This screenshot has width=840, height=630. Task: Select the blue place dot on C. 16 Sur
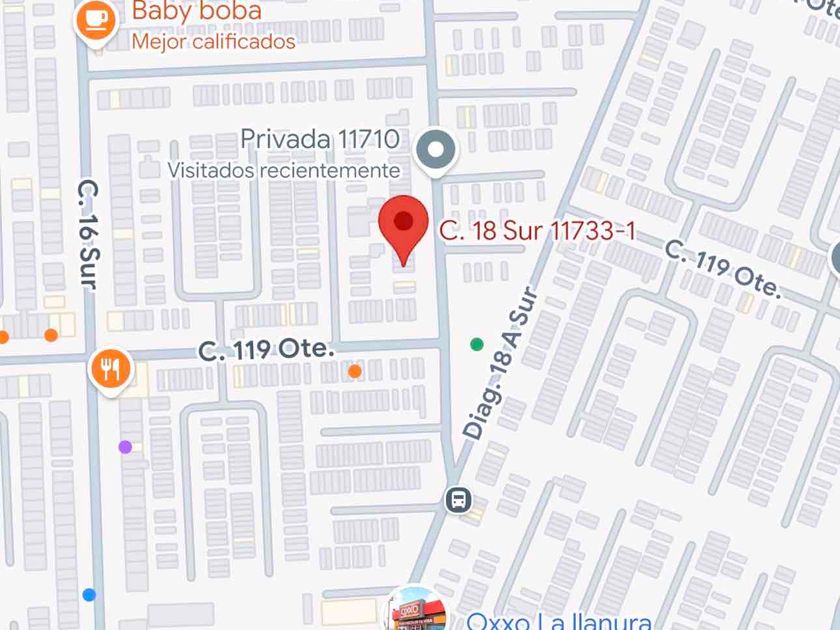(89, 595)
